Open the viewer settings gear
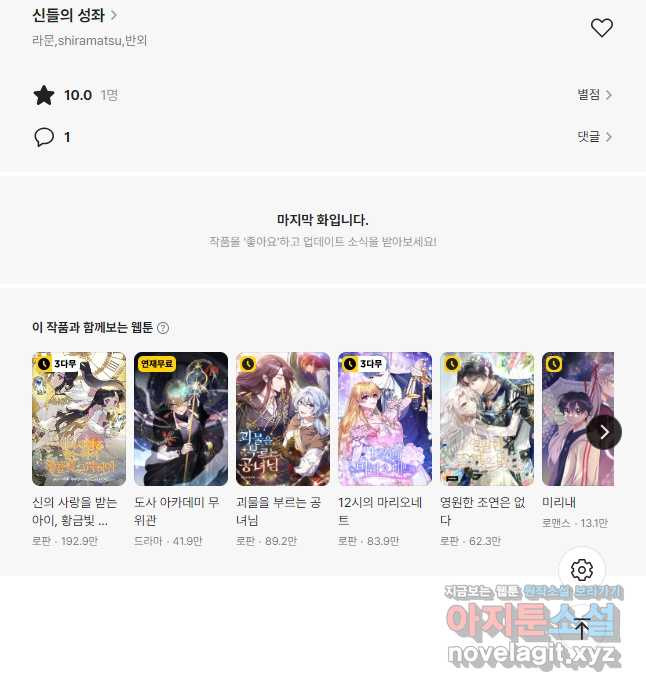The width and height of the screenshot is (646, 692). pyautogui.click(x=582, y=570)
